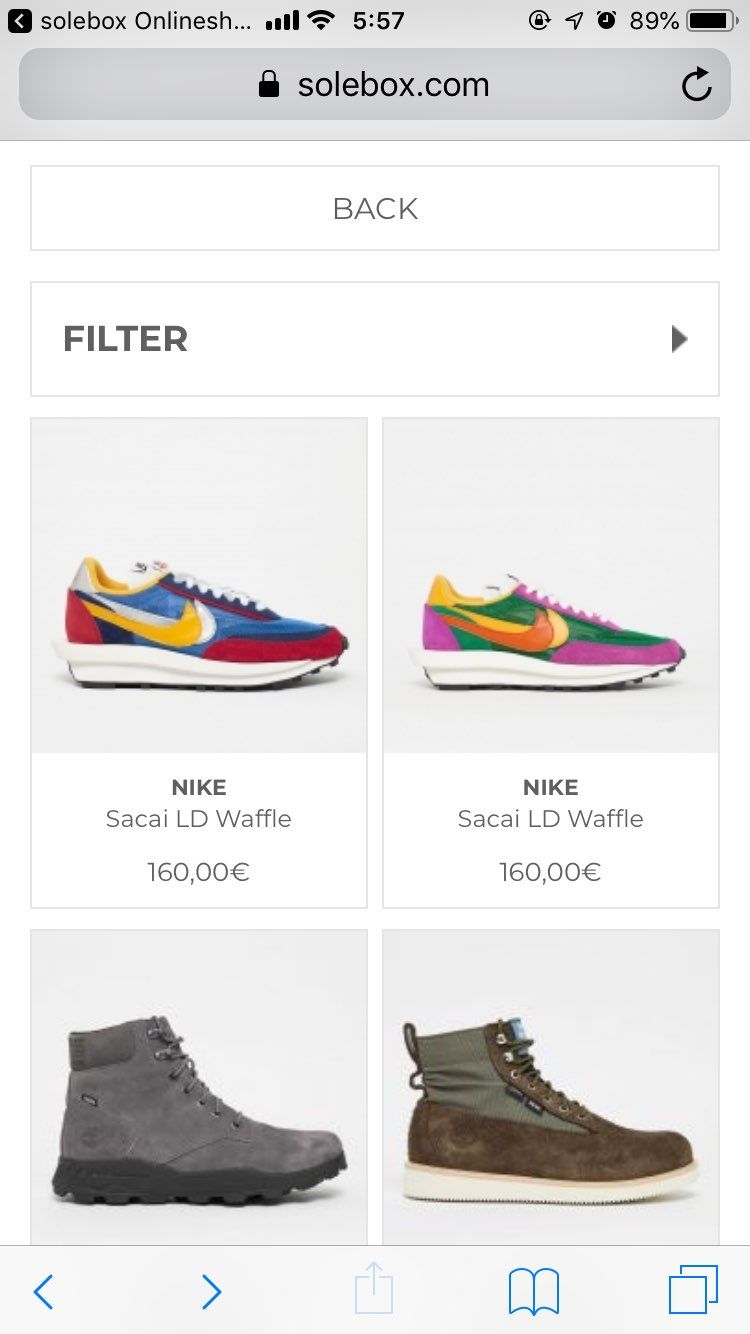Tap the solebox.com address bar
The height and width of the screenshot is (1334, 750).
pos(375,84)
